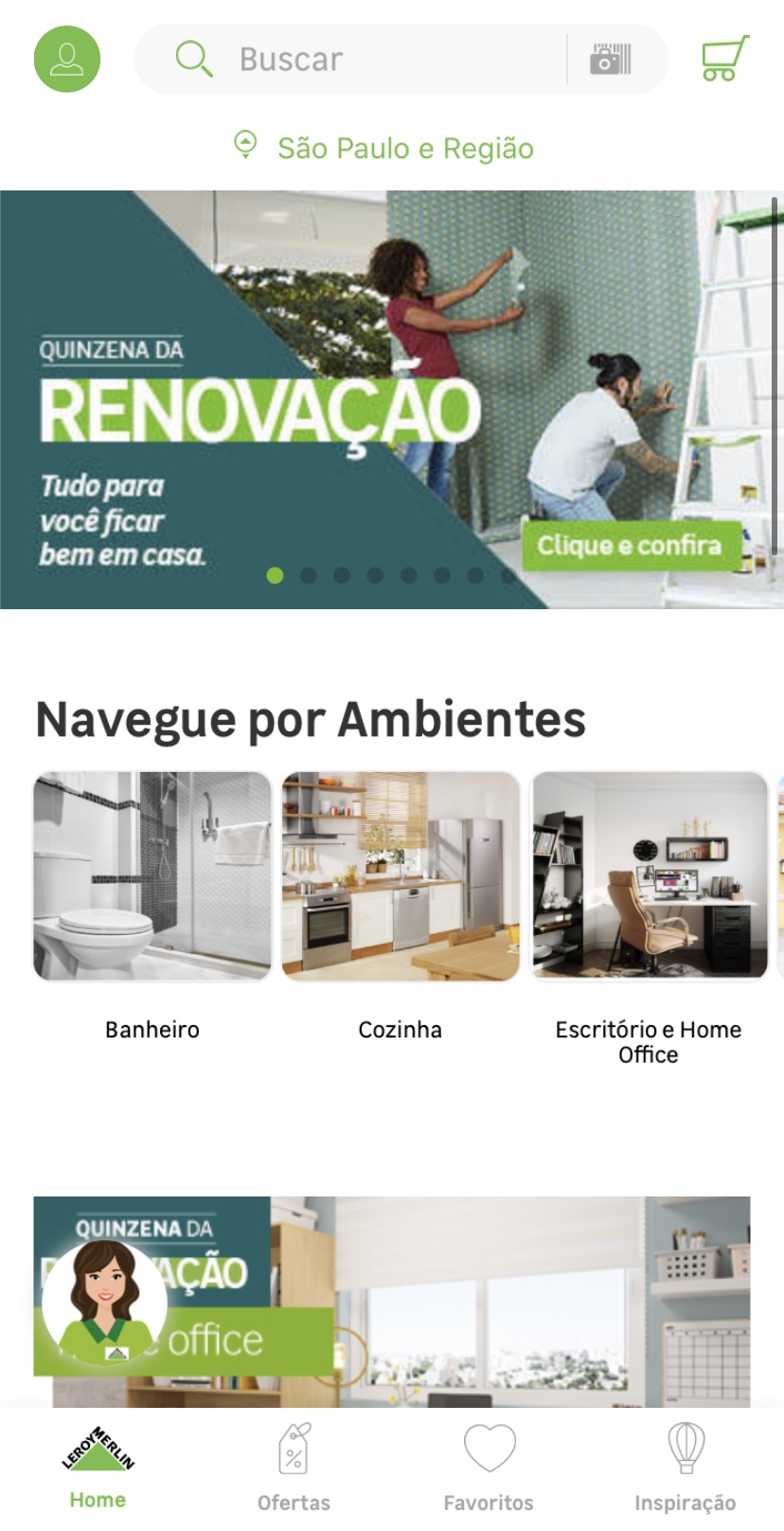This screenshot has height=1531, width=784.
Task: Switch to the Inspiração tab
Action: click(685, 1468)
